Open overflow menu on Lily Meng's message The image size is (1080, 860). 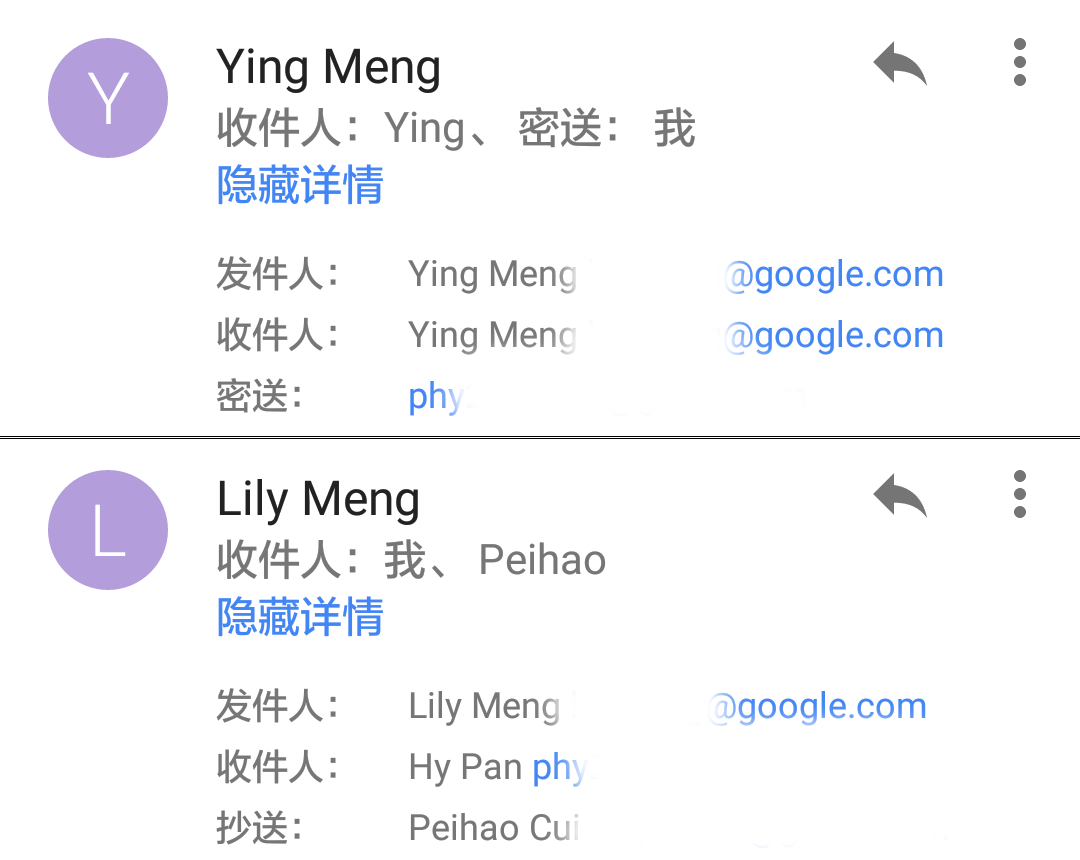tap(1019, 494)
